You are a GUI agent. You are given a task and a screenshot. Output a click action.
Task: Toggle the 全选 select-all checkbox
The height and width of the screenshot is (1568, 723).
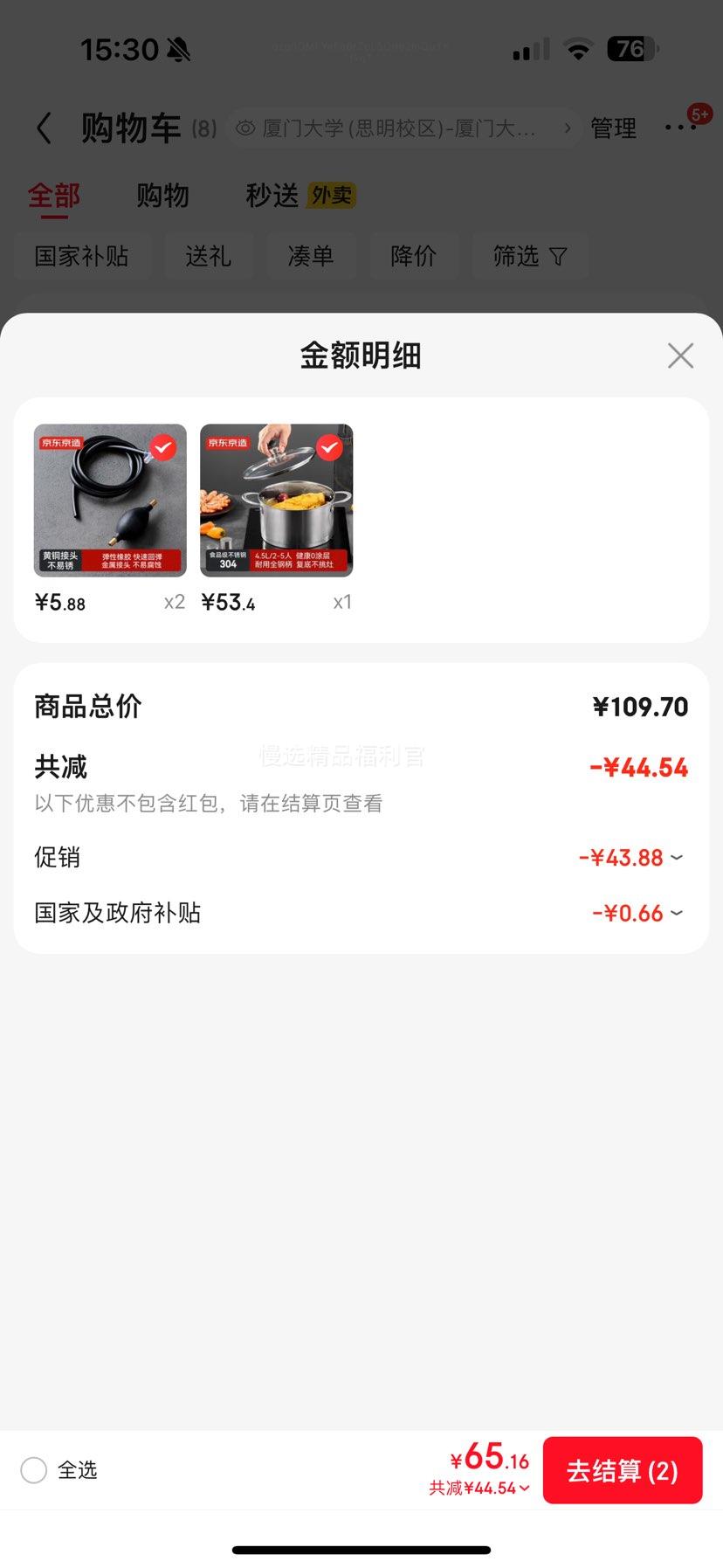[x=34, y=1470]
